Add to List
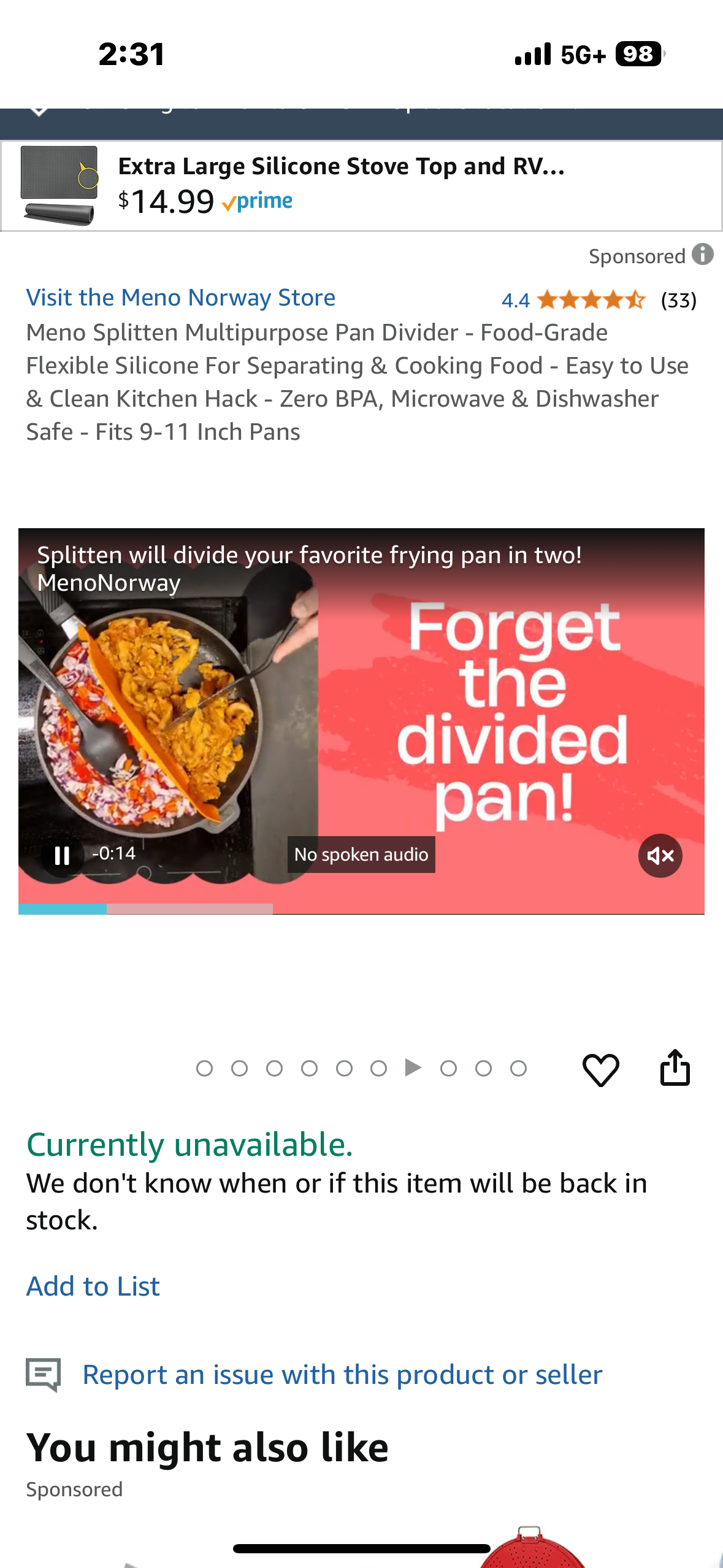Viewport: 723px width, 1568px height. point(93,1286)
